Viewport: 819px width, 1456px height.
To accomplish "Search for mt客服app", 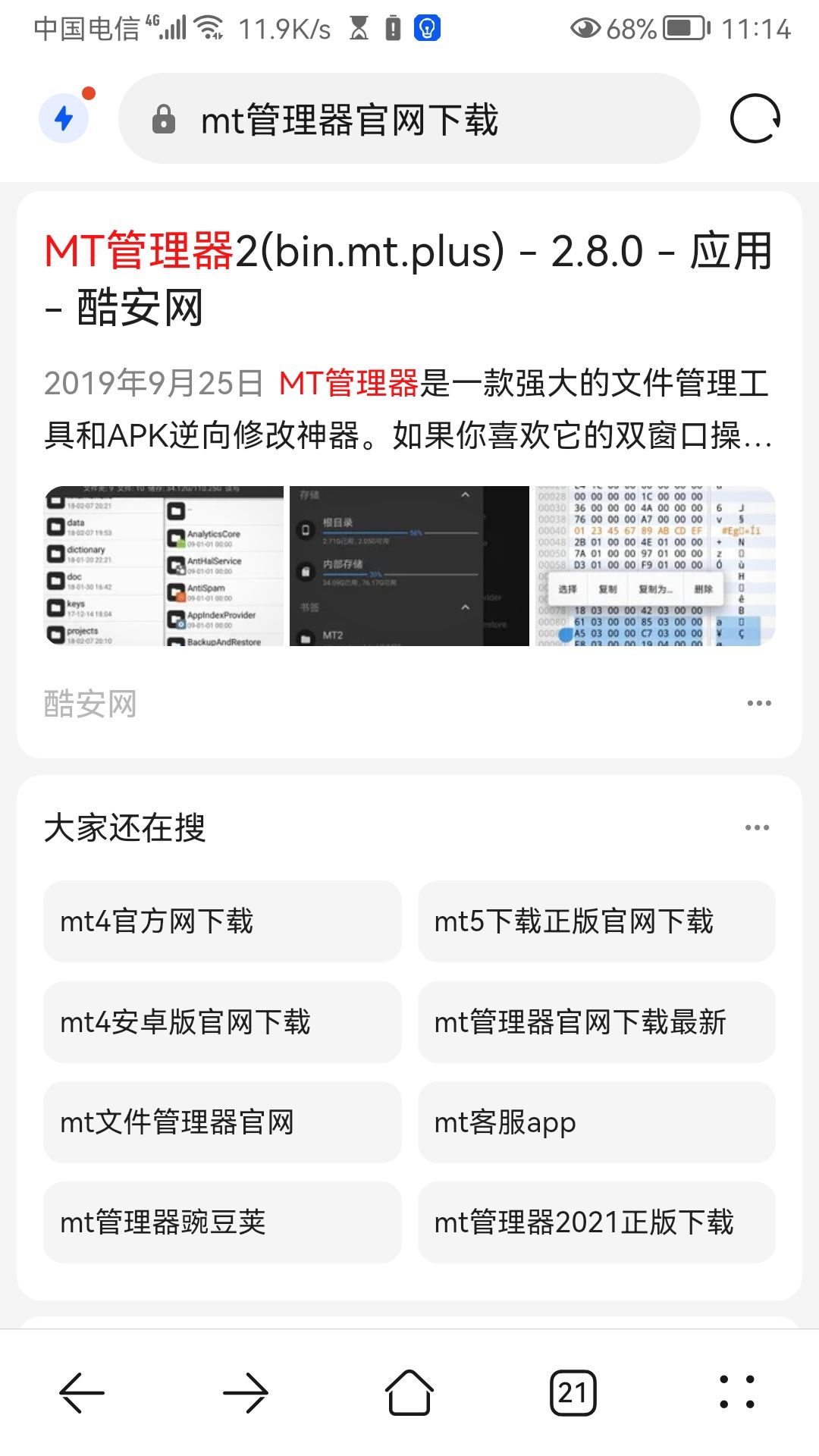I will point(596,1122).
